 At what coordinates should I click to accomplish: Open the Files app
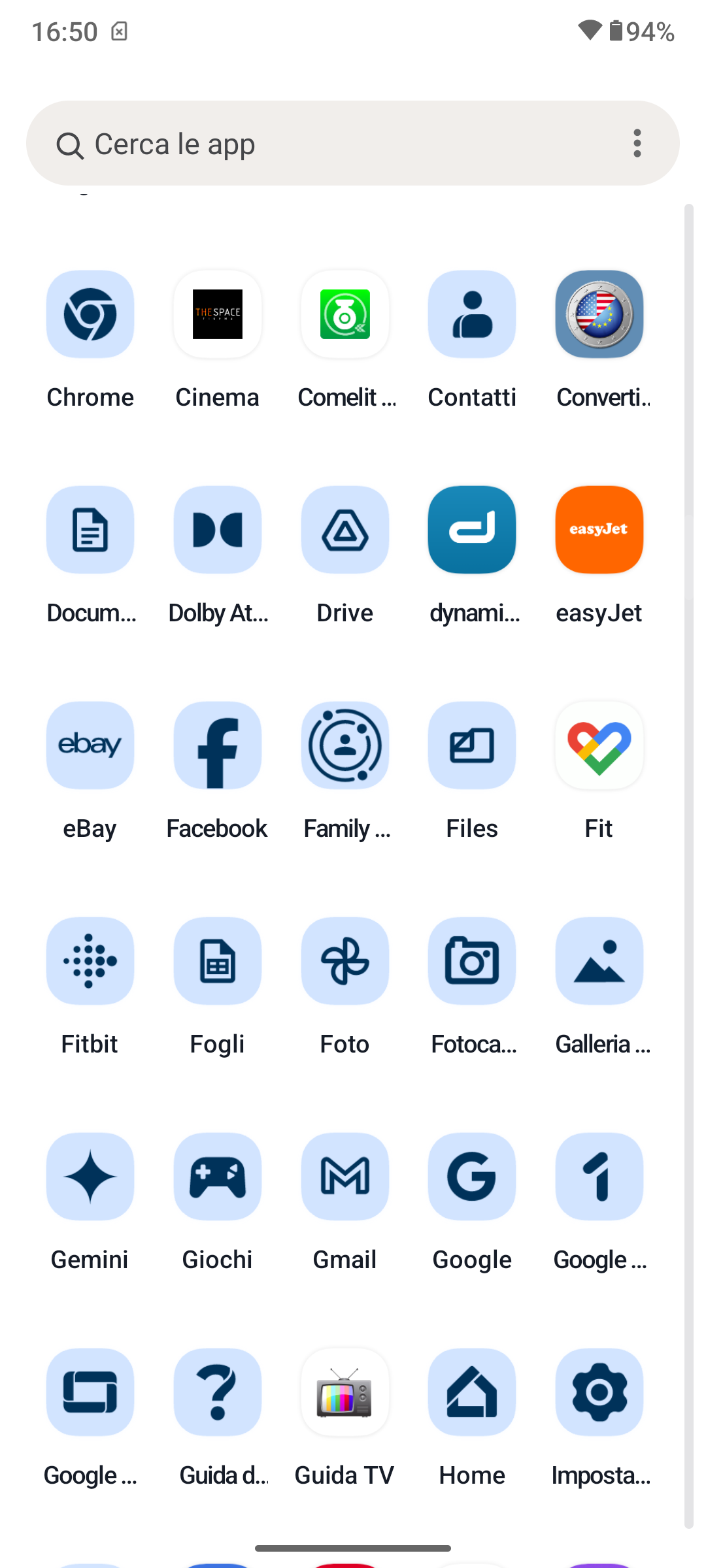tap(472, 746)
